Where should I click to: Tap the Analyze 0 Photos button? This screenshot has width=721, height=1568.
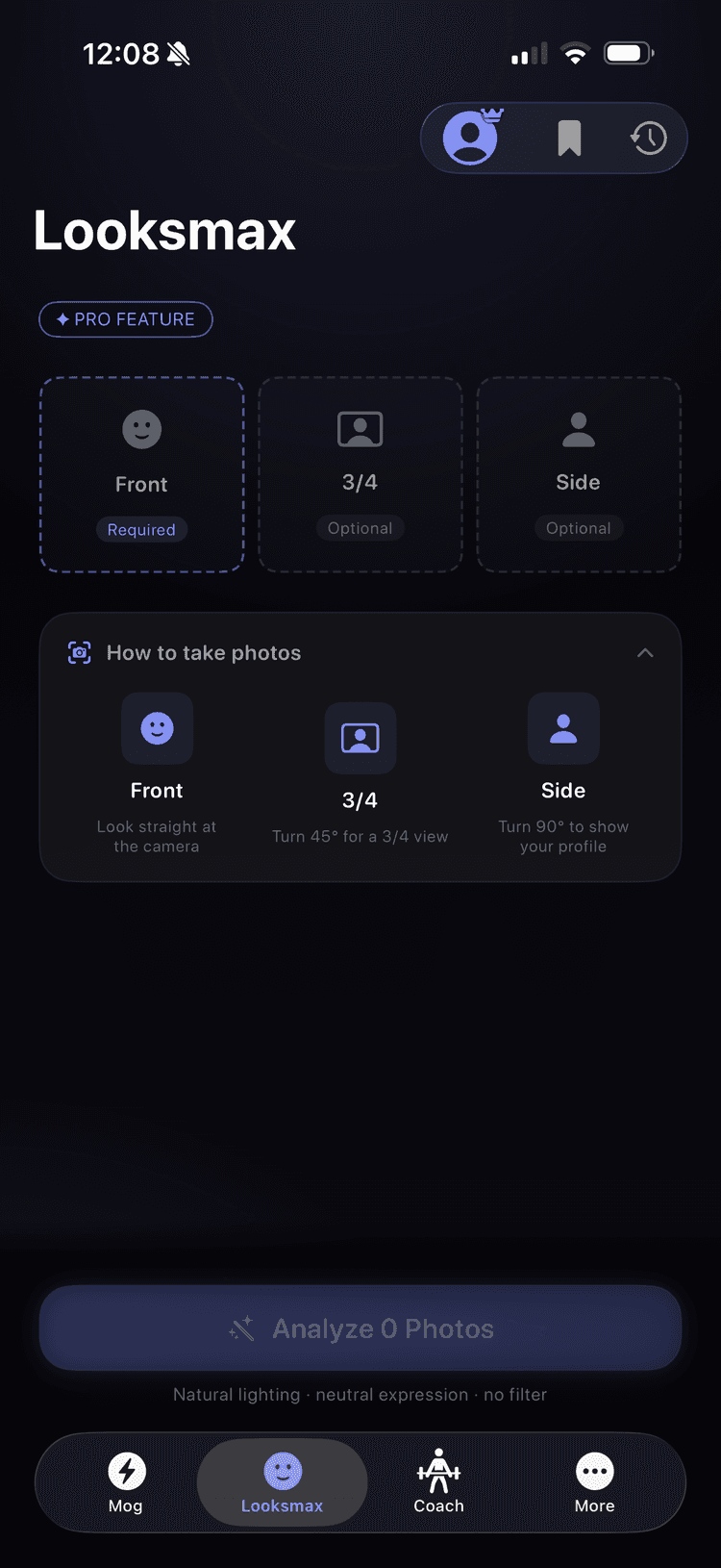[360, 1328]
